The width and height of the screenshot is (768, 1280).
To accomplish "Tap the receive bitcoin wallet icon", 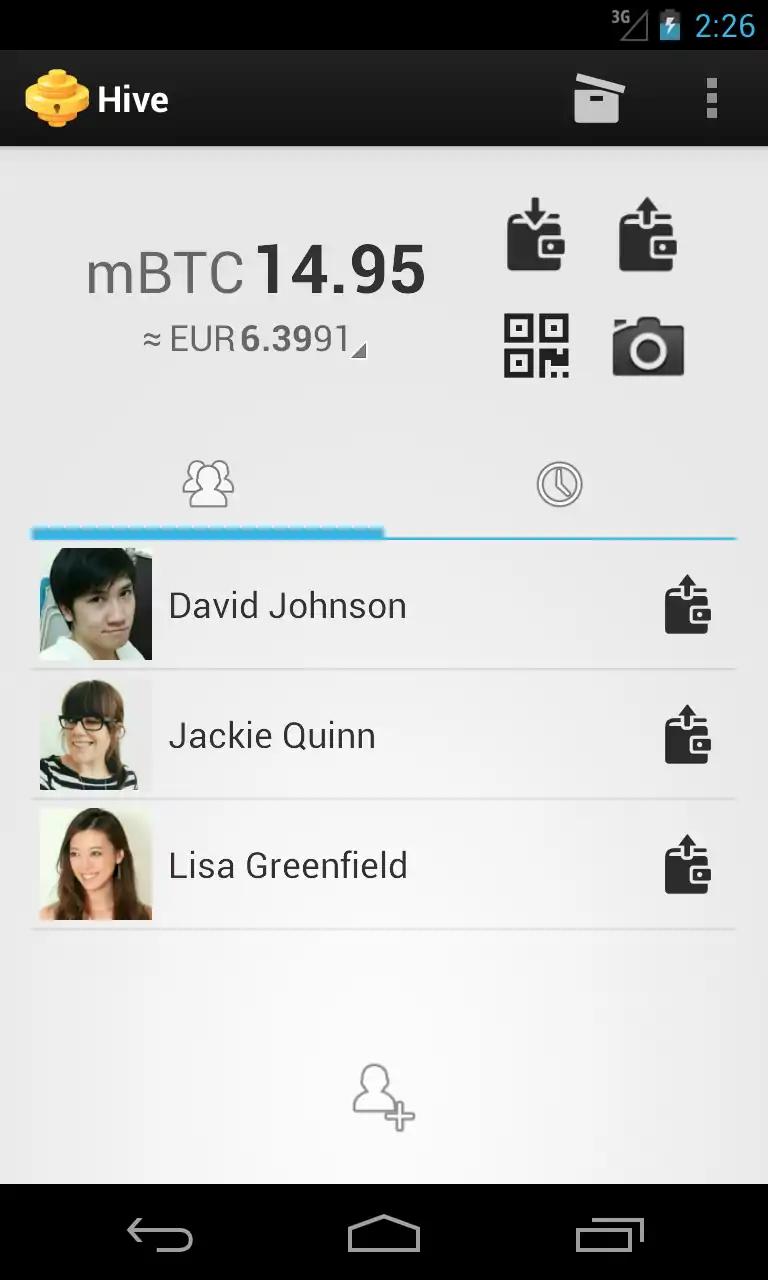I will [536, 236].
